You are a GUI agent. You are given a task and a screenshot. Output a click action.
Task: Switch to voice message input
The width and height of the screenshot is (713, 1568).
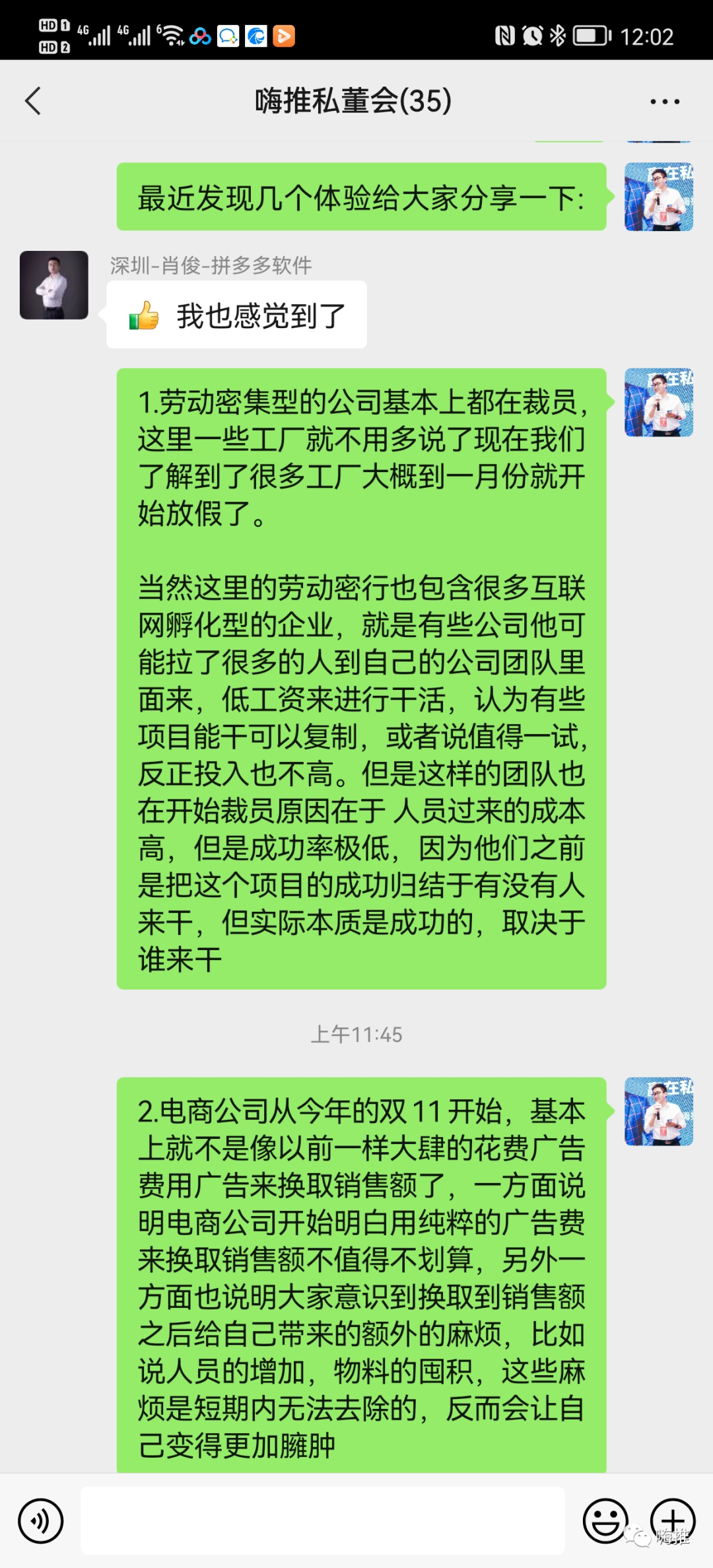41,1521
